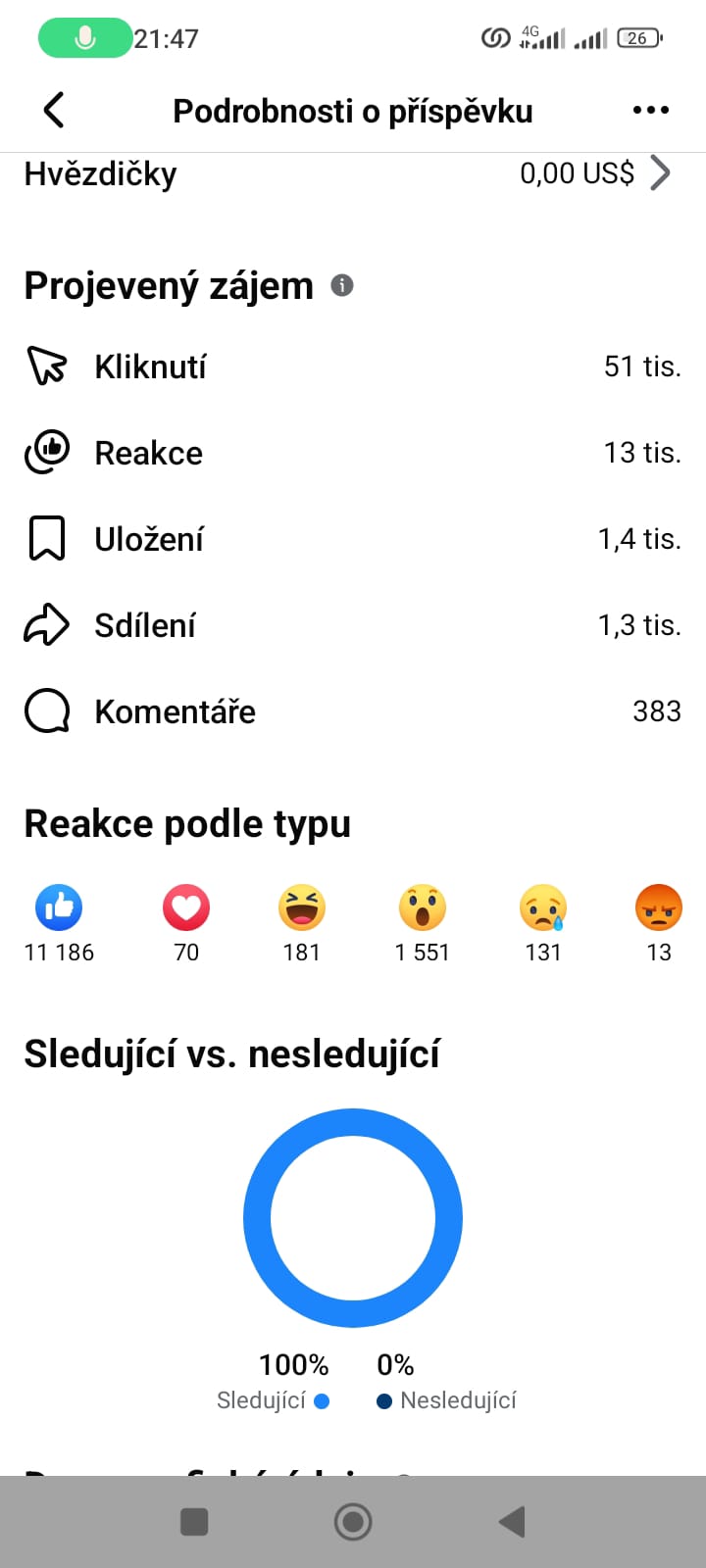Open recent apps with square button
Viewport: 706px width, 1568px height.
coord(194,1522)
